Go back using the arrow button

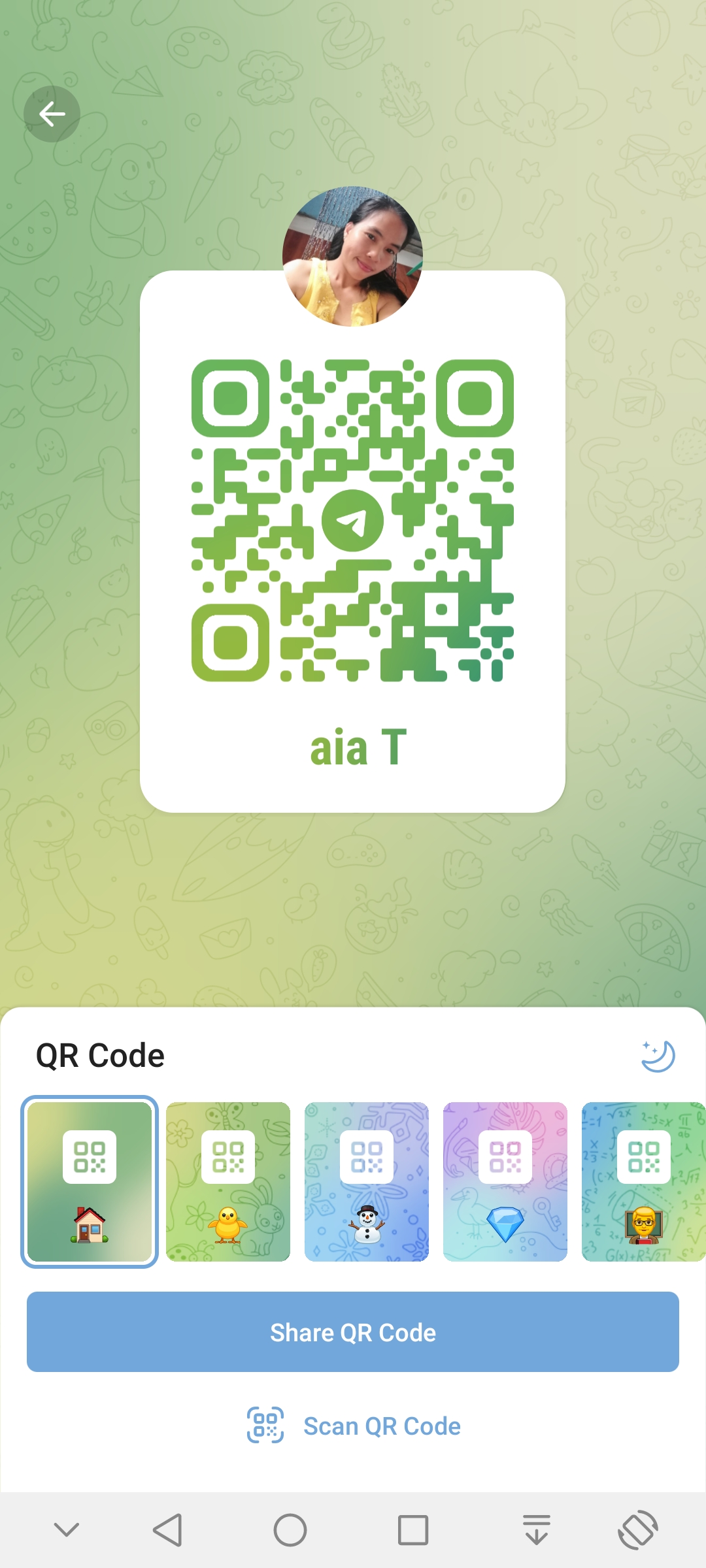pos(52,114)
